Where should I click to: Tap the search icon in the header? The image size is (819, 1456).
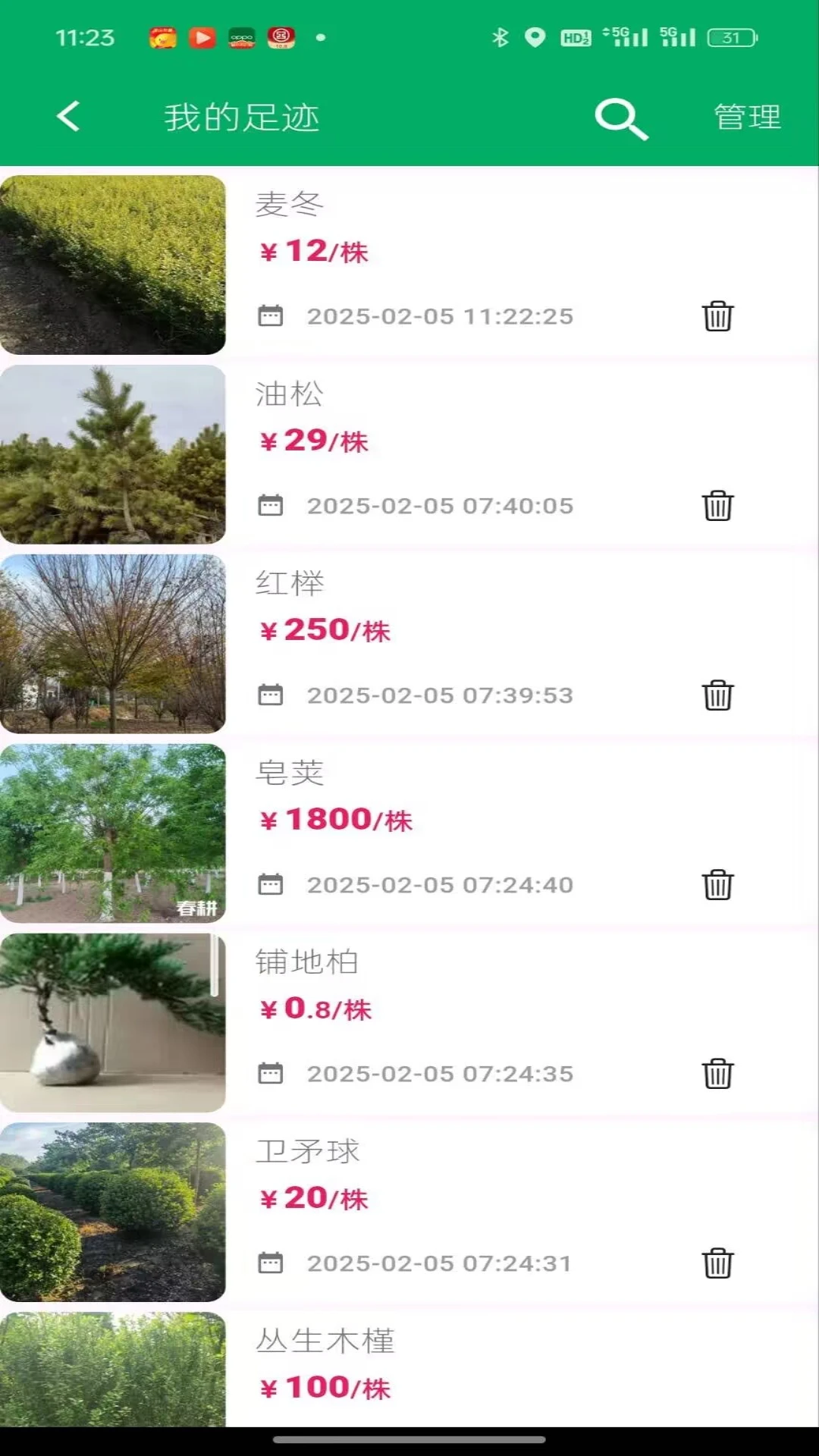pos(619,118)
